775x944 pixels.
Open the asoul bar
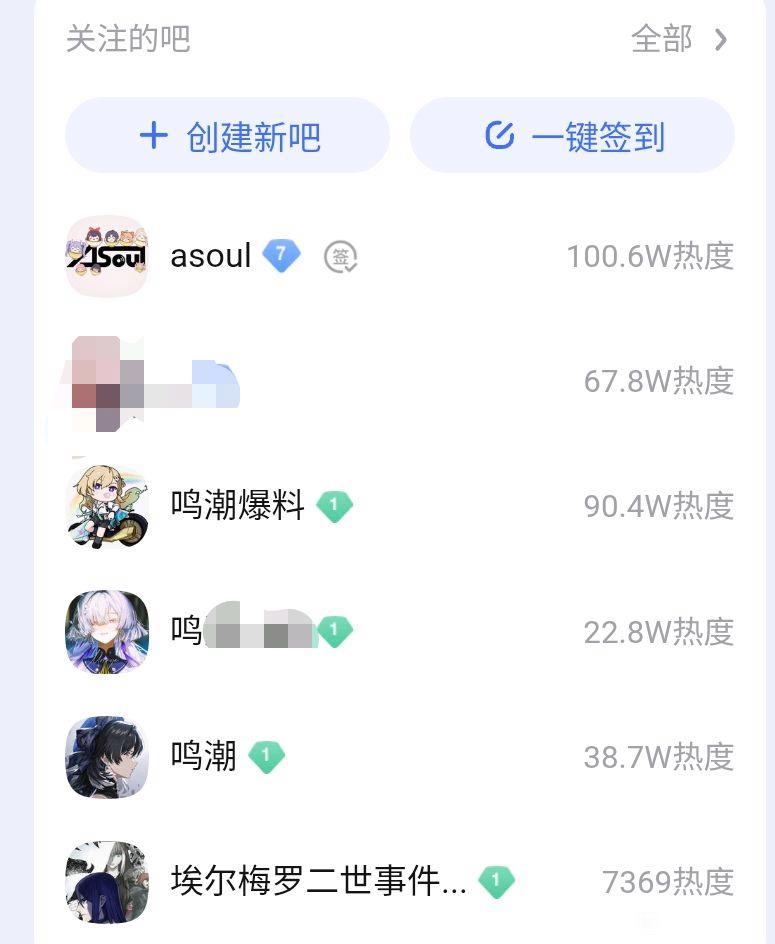click(x=210, y=257)
